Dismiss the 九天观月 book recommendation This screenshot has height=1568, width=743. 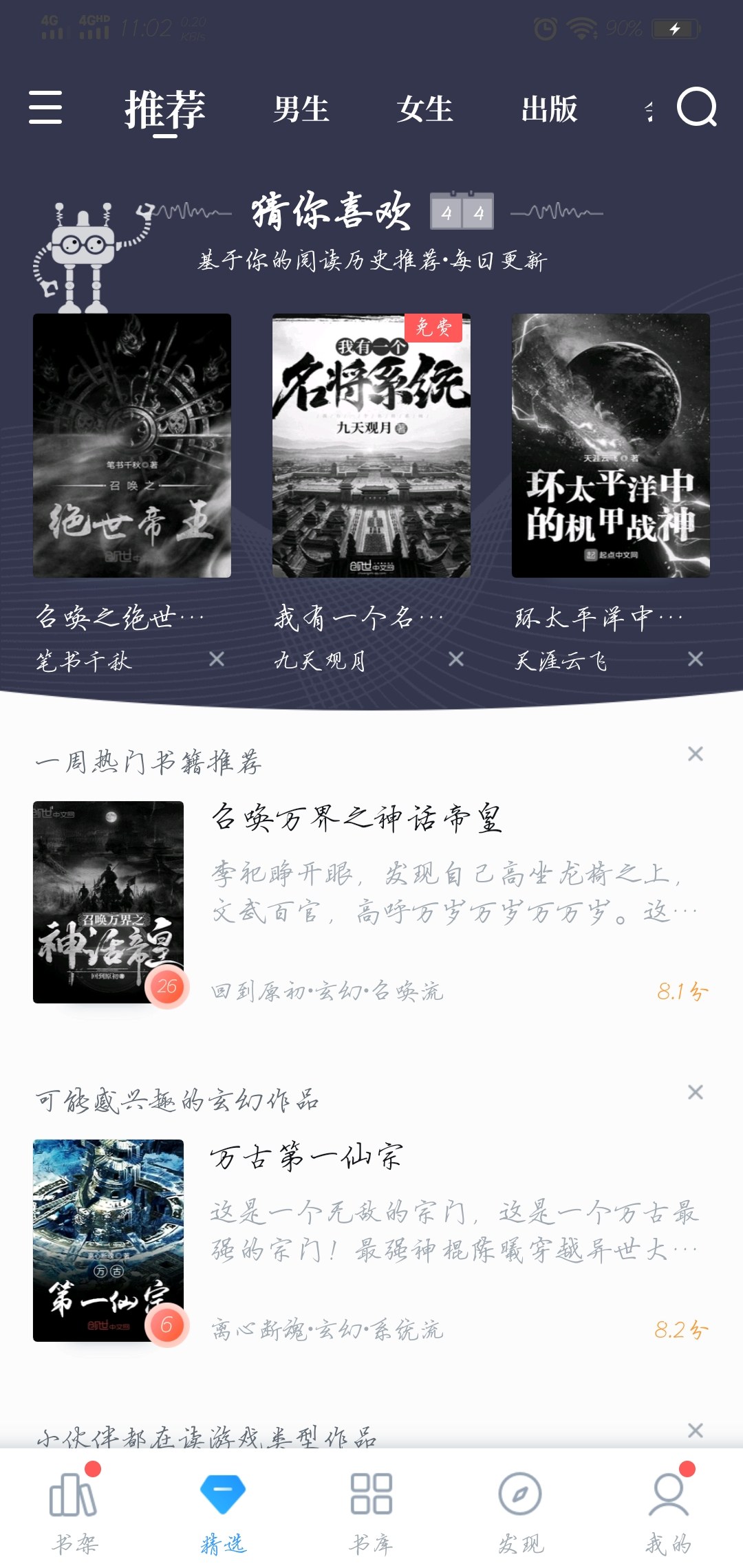click(x=456, y=660)
